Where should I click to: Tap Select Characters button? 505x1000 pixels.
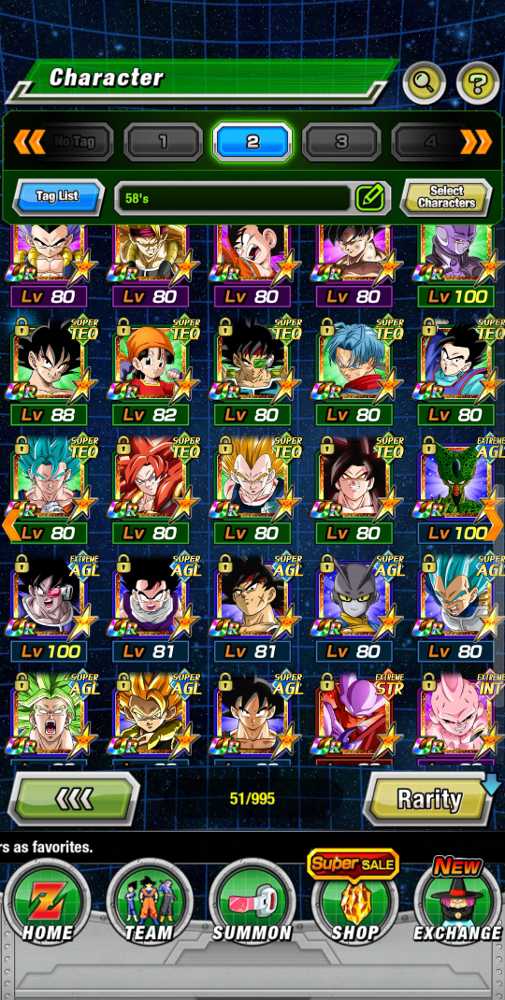point(446,197)
